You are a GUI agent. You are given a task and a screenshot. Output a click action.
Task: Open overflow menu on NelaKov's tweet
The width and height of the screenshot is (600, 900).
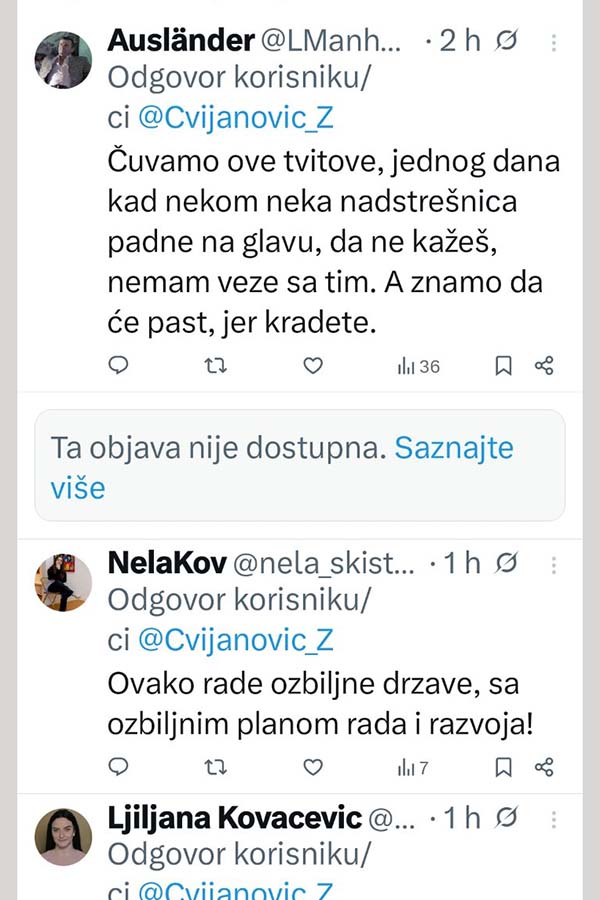coord(553,564)
